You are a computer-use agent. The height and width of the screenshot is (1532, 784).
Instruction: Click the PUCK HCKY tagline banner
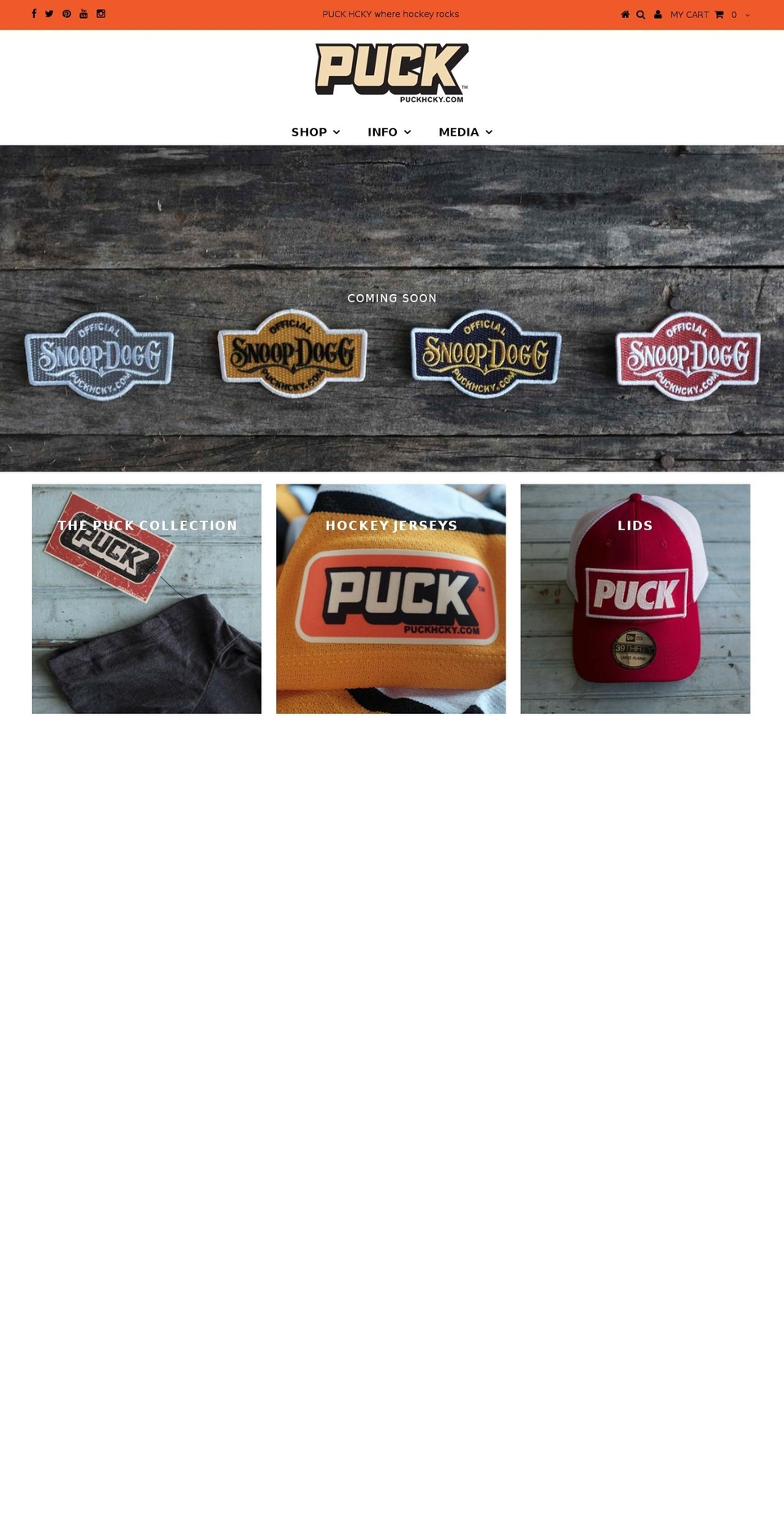[390, 14]
